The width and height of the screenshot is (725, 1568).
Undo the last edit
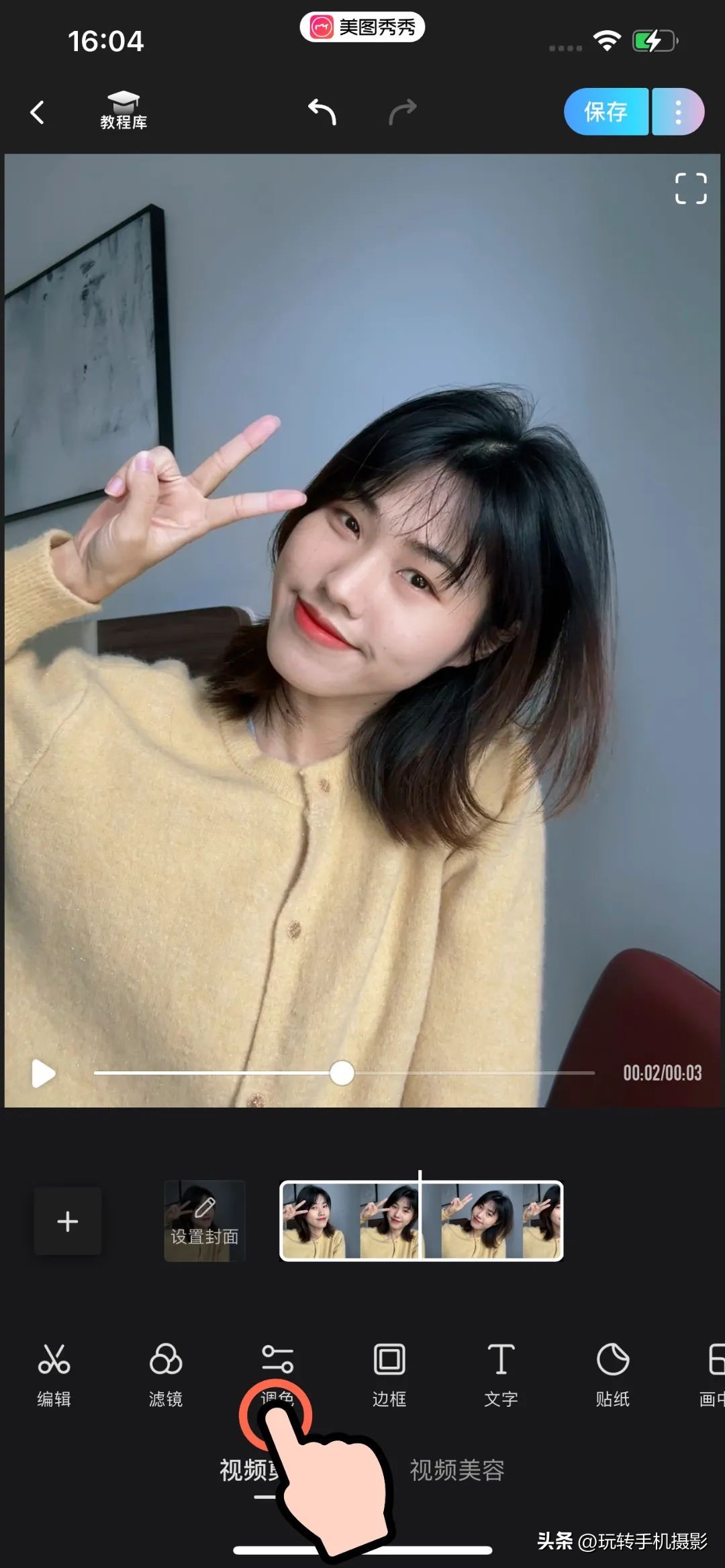(322, 111)
